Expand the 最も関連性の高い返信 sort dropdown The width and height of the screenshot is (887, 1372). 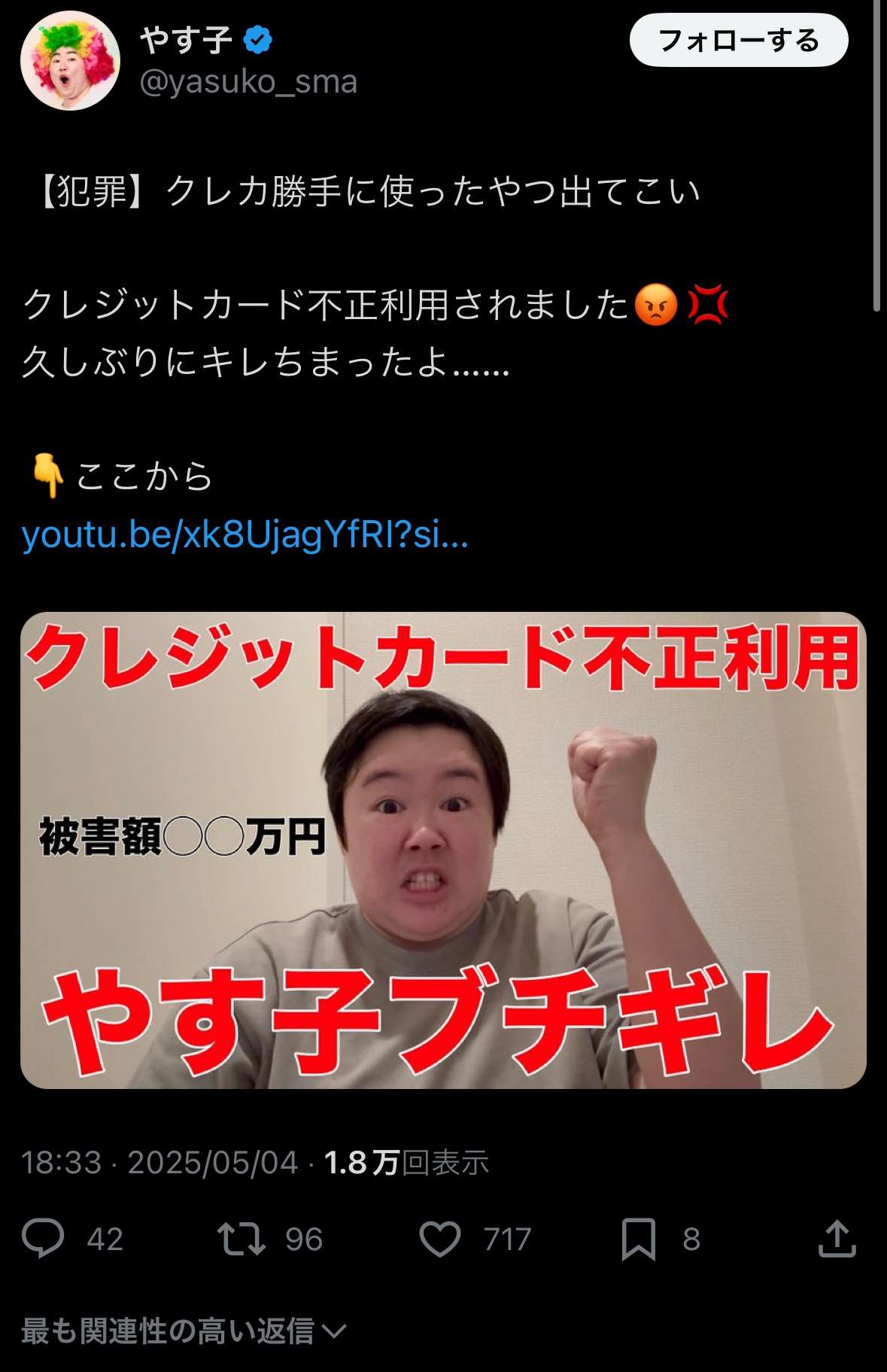point(184,1331)
